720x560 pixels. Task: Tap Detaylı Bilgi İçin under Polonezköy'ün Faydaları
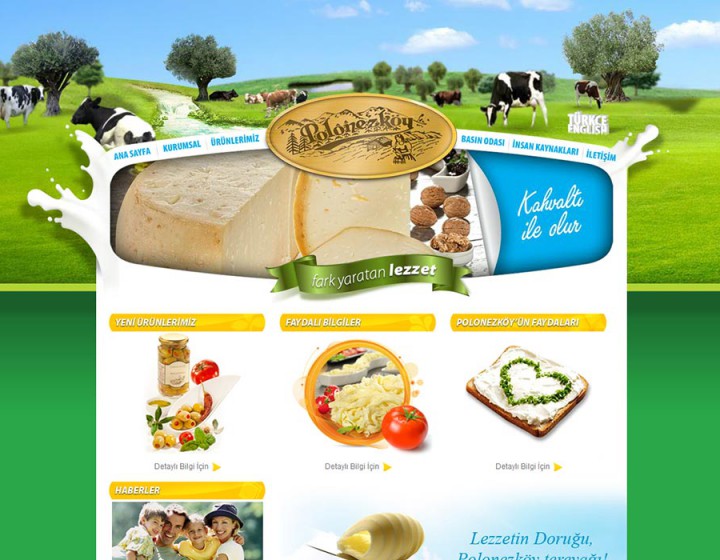tap(528, 467)
